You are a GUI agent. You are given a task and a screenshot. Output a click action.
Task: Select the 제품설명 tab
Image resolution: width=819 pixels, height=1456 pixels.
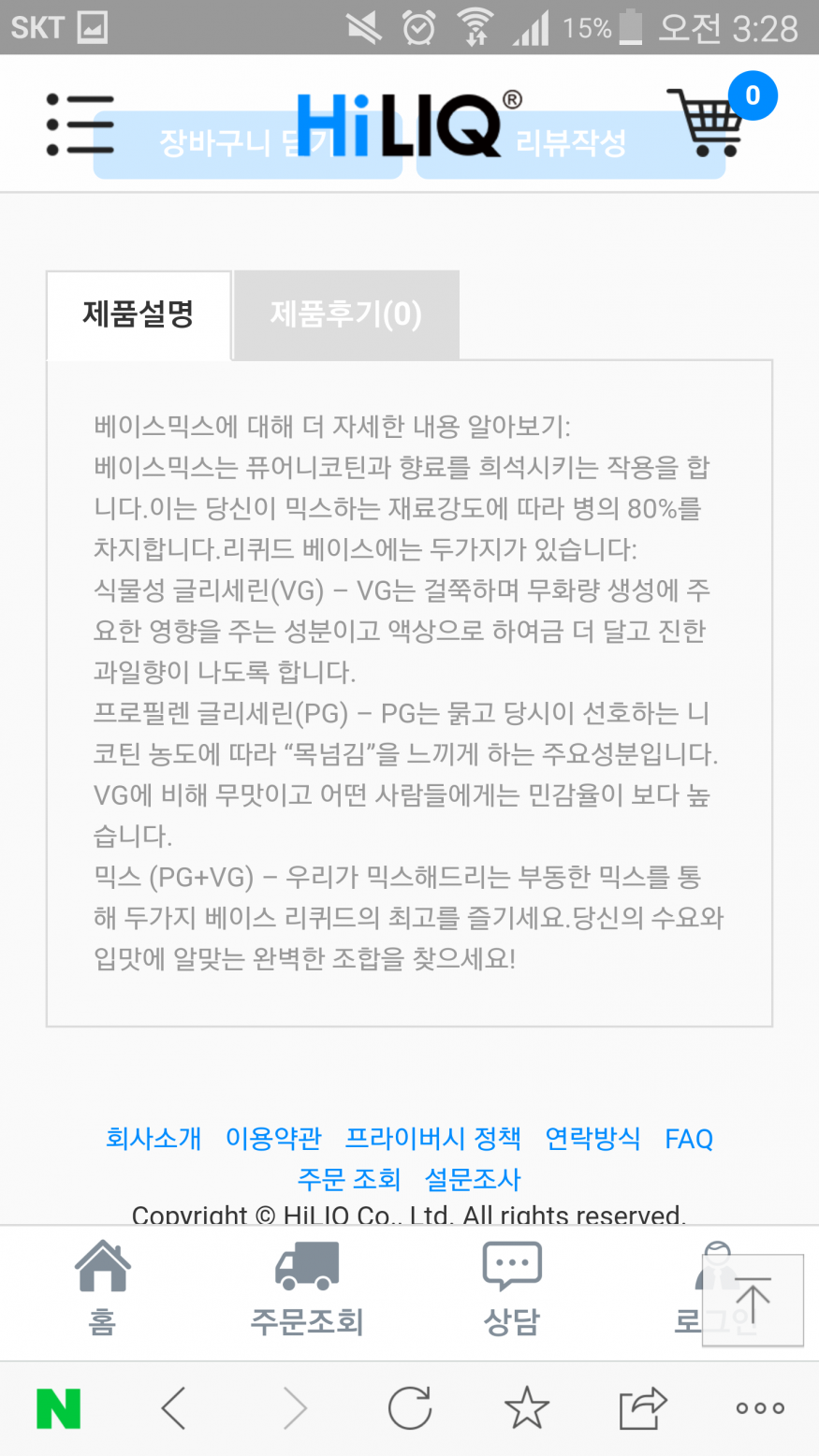(x=139, y=314)
